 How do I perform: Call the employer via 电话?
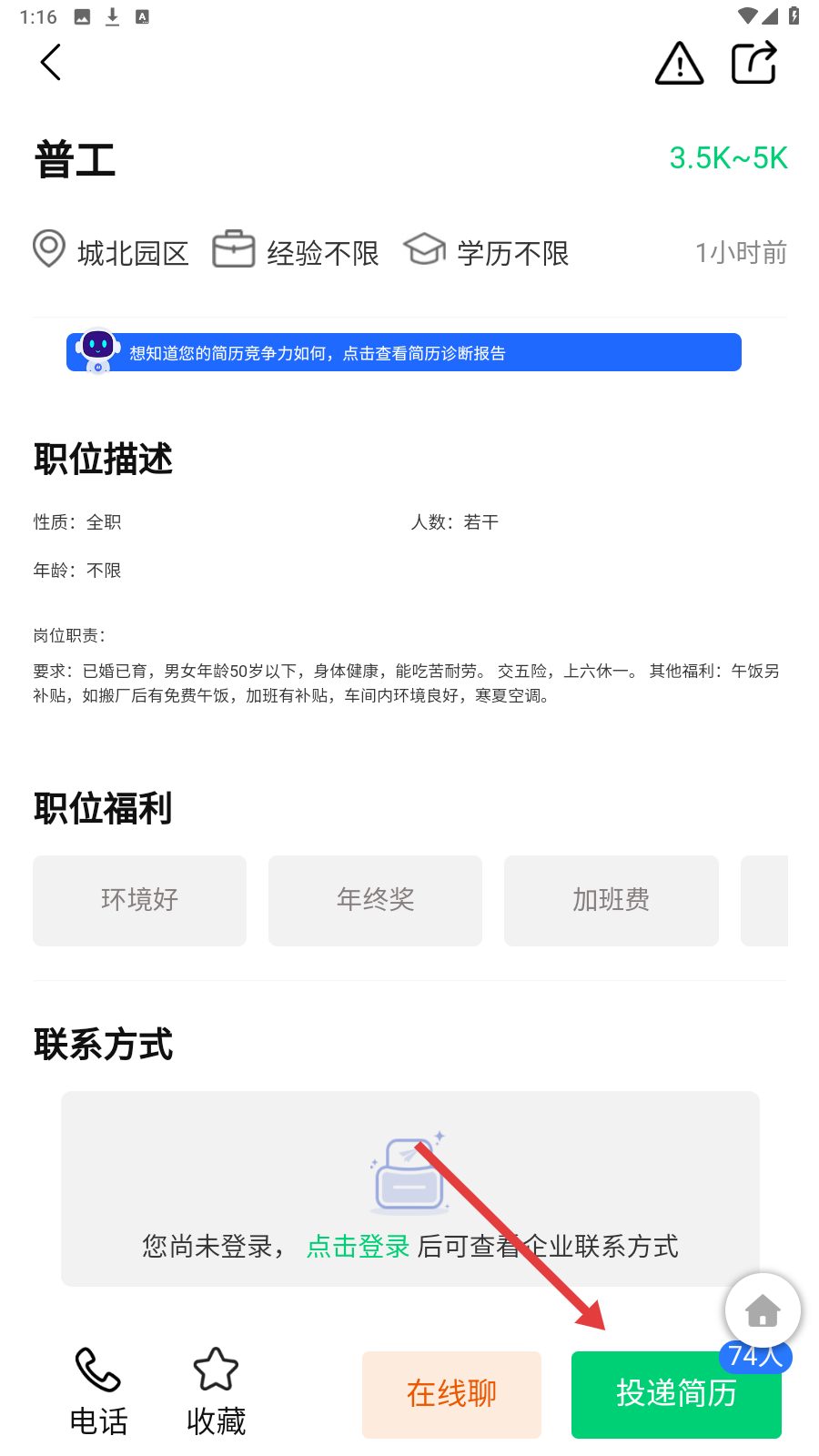pos(98,1391)
